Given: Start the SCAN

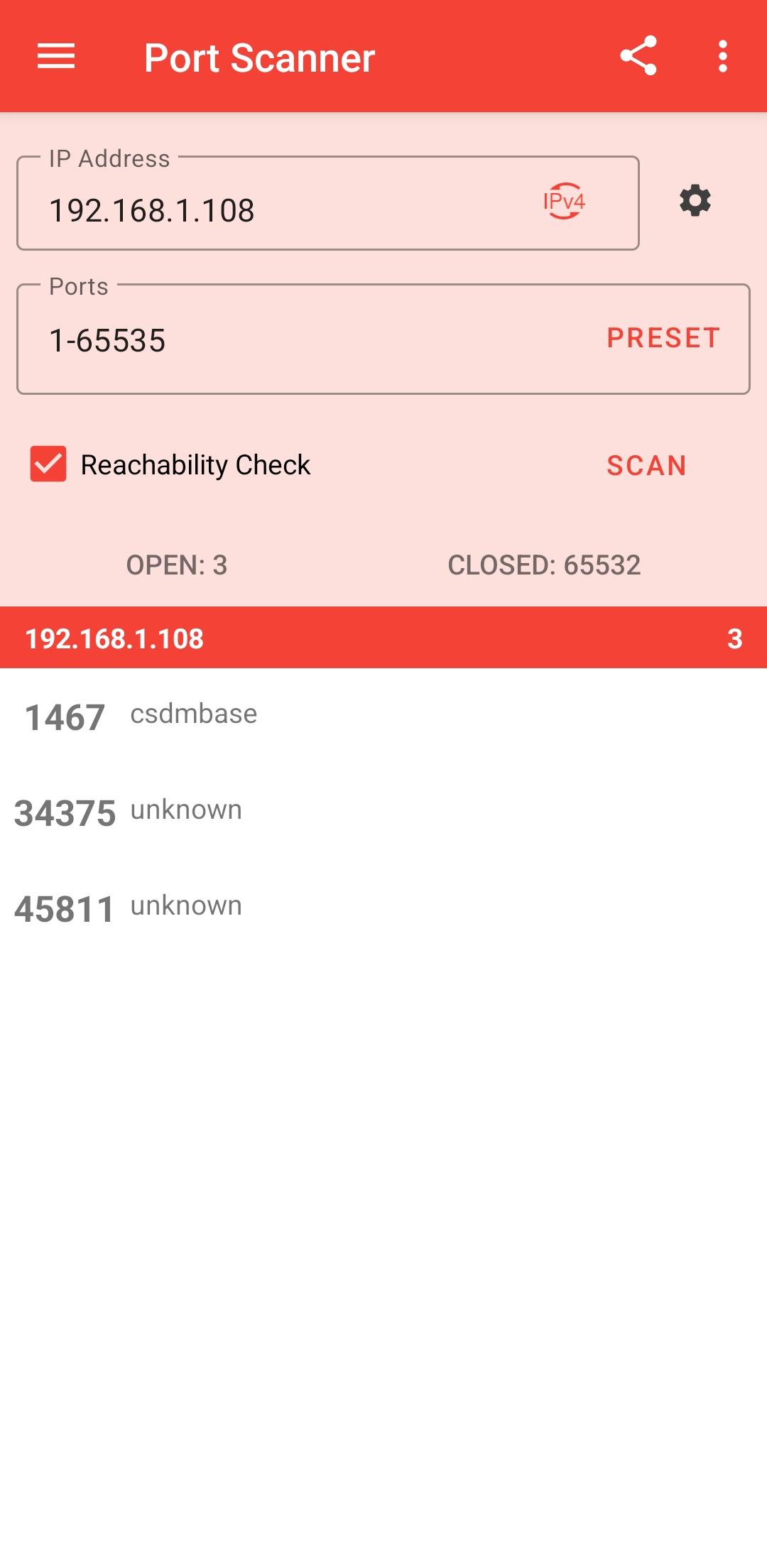Looking at the screenshot, I should (x=646, y=465).
